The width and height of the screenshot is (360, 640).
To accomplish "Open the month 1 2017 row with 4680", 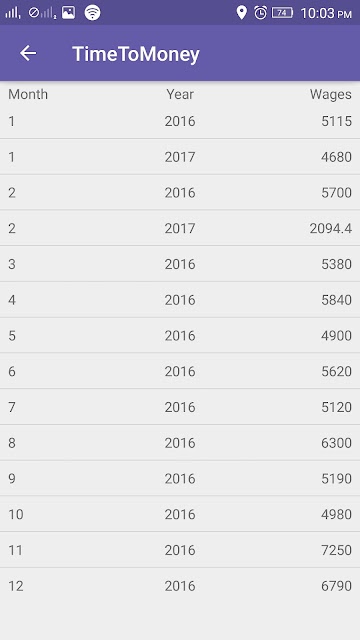I will (x=180, y=157).
